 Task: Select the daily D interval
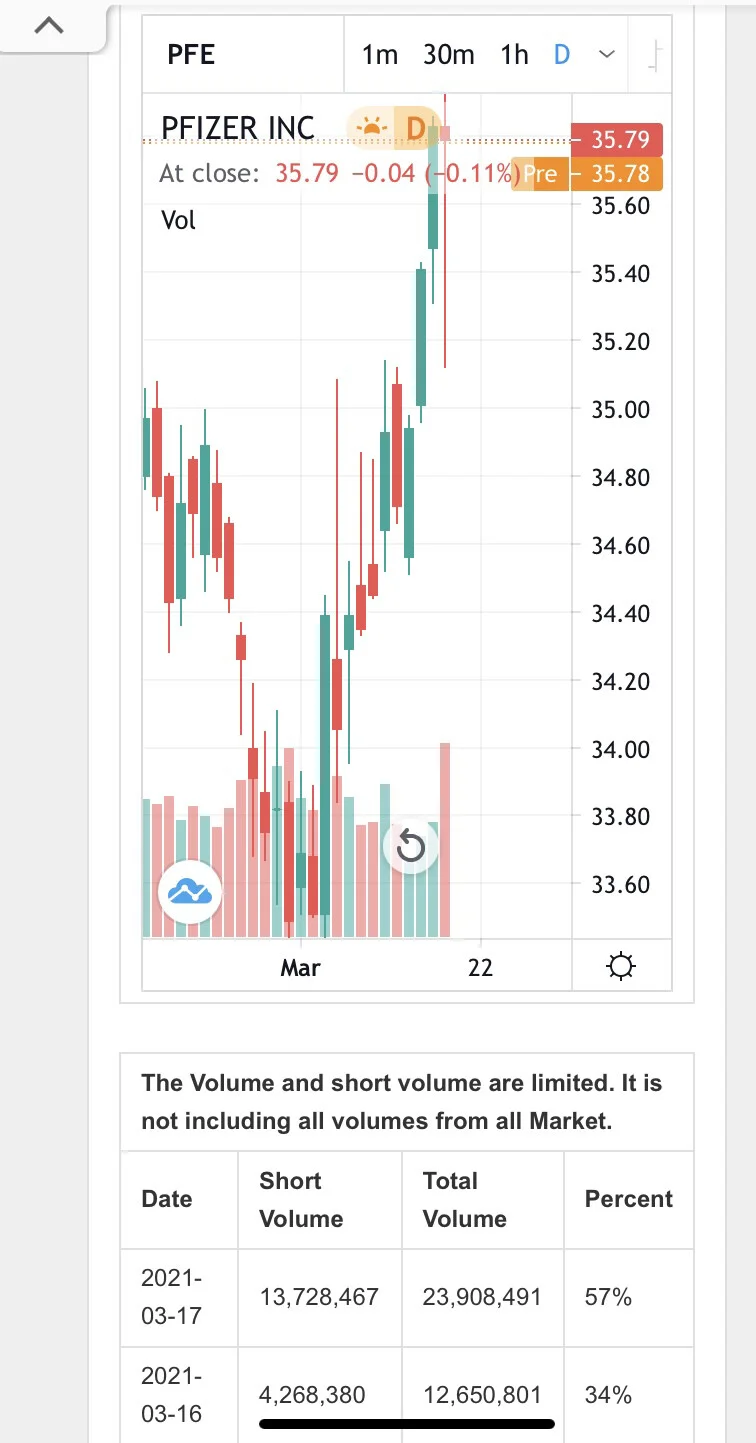561,54
